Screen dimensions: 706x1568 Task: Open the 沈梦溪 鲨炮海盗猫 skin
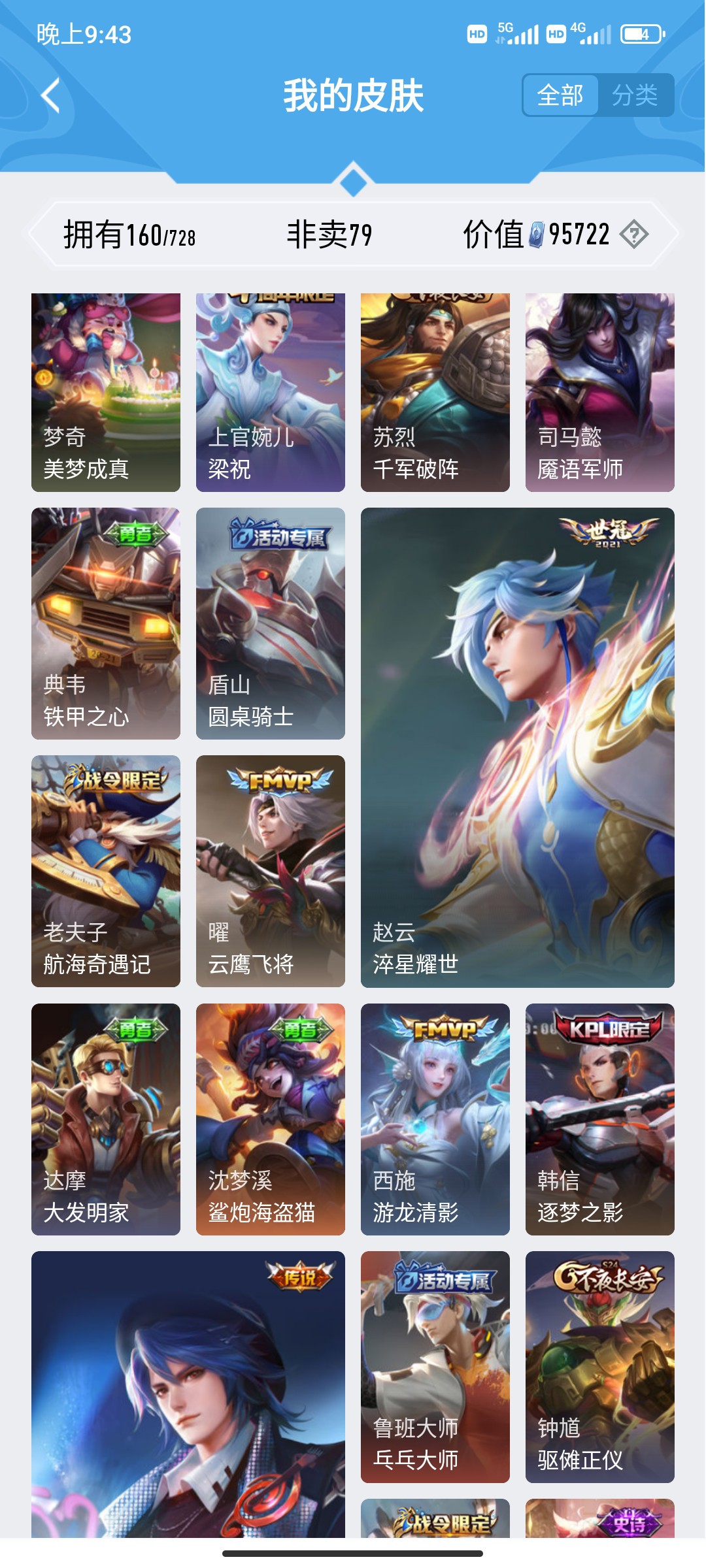click(271, 1119)
